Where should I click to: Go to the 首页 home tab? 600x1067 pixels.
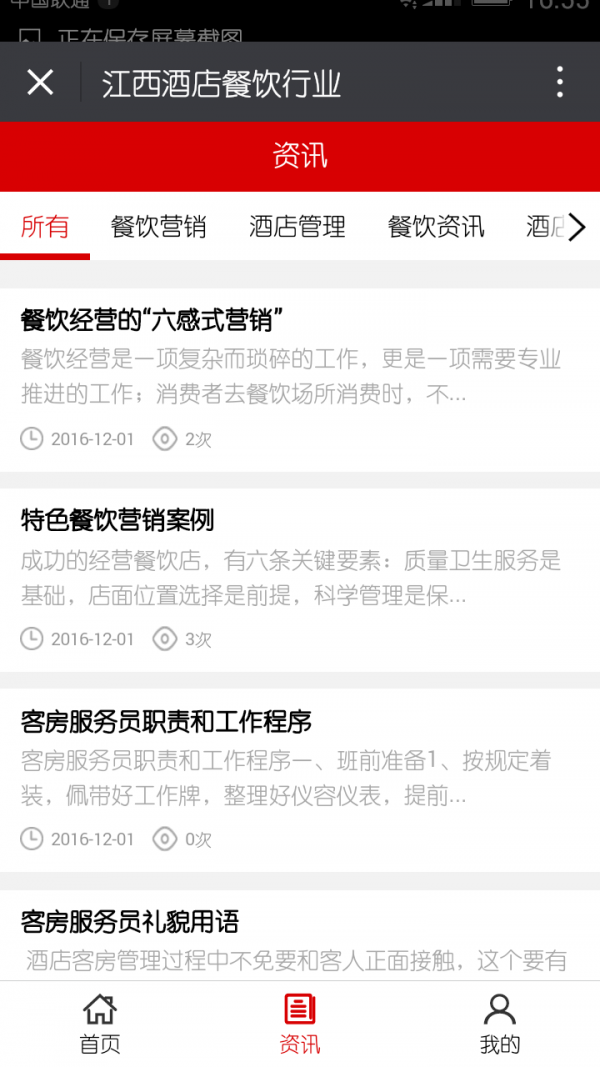(x=100, y=1023)
